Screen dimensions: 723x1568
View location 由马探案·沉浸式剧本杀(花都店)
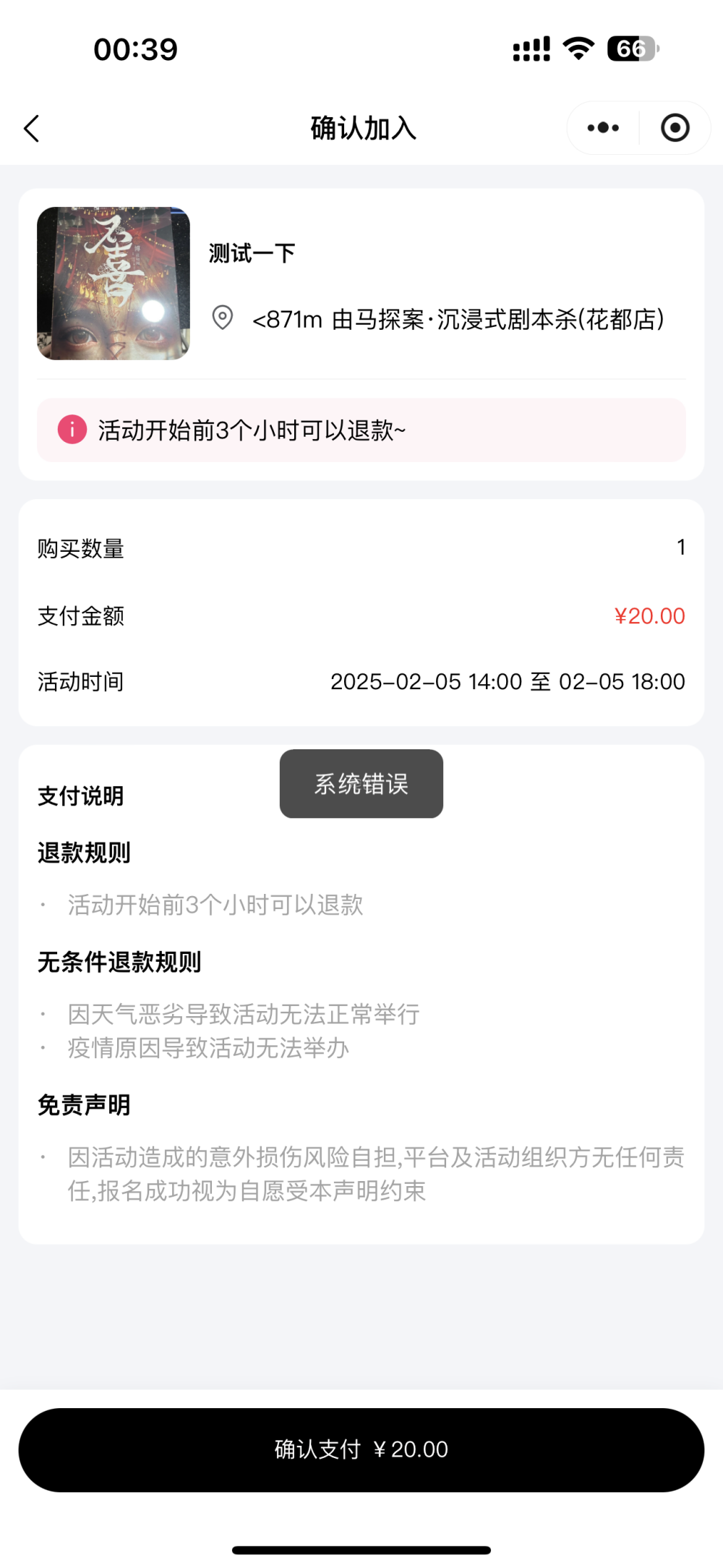tap(457, 319)
